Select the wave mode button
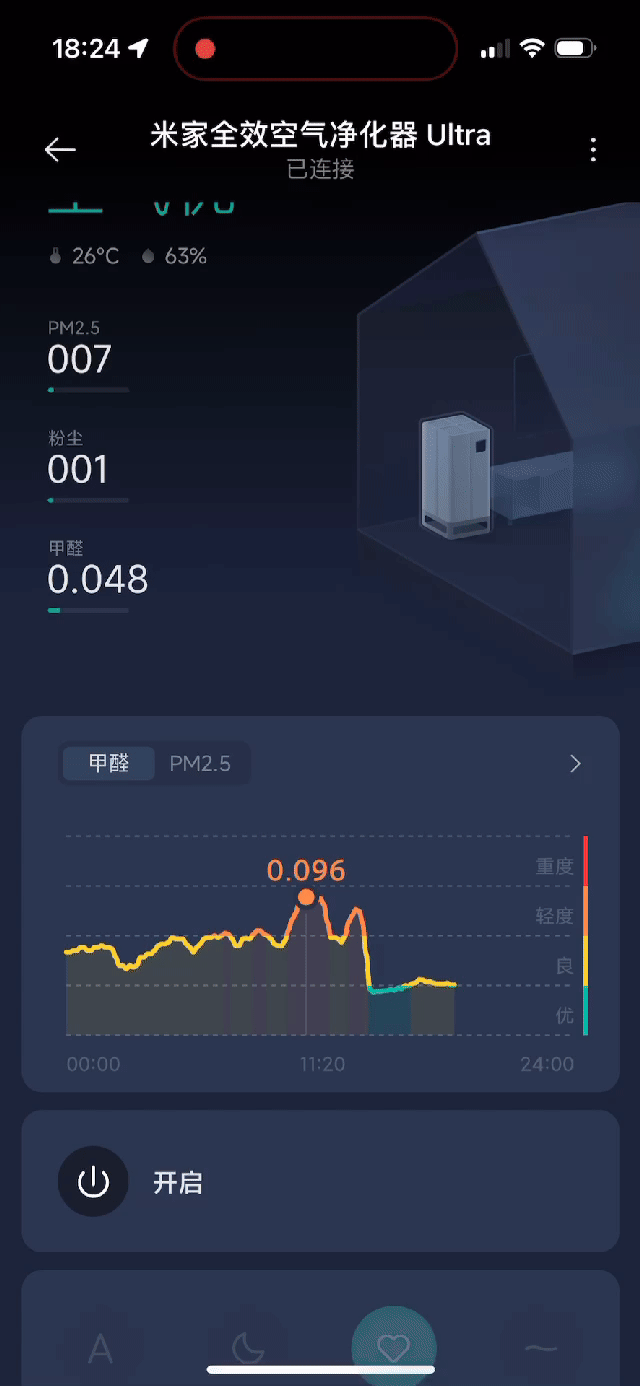The width and height of the screenshot is (640, 1386). click(x=540, y=1347)
